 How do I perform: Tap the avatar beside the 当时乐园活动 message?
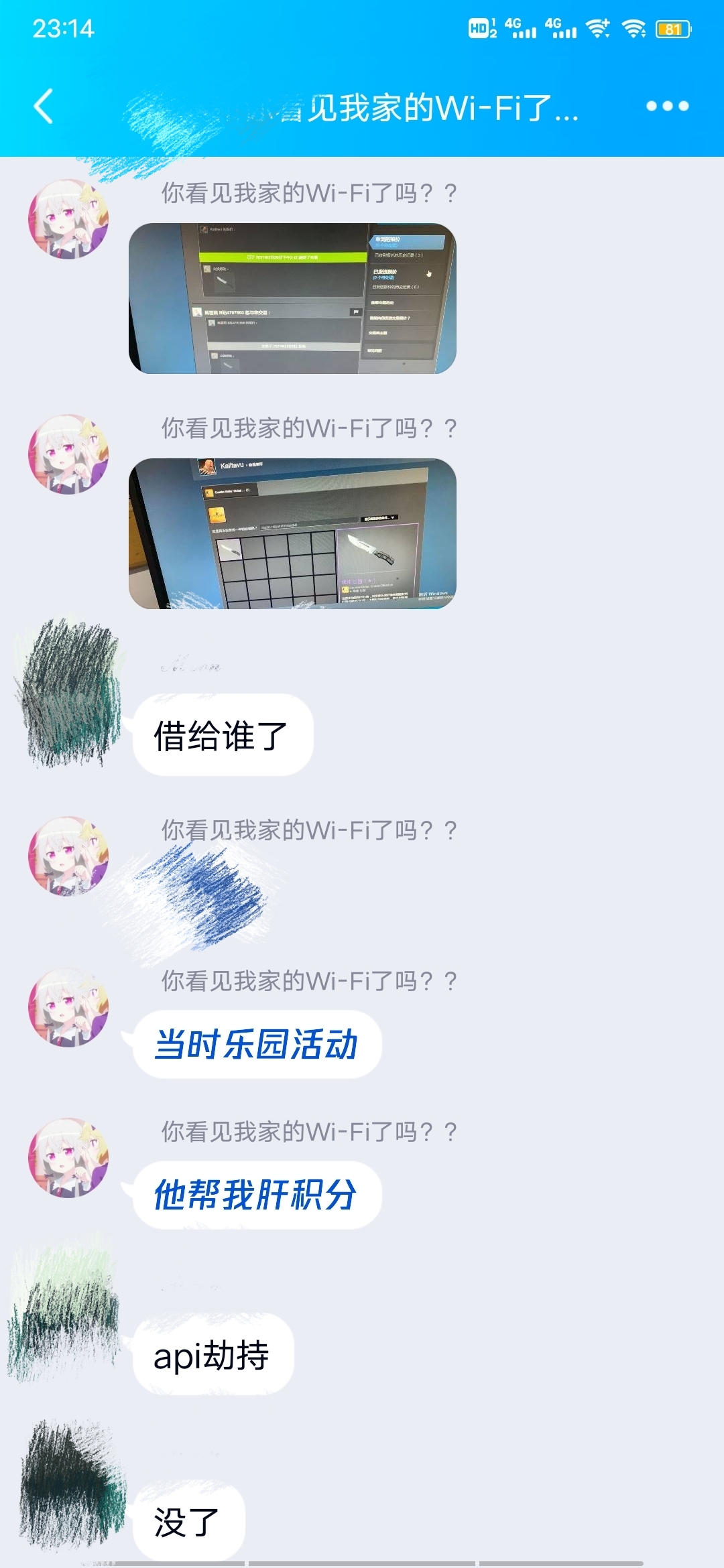[x=68, y=1006]
